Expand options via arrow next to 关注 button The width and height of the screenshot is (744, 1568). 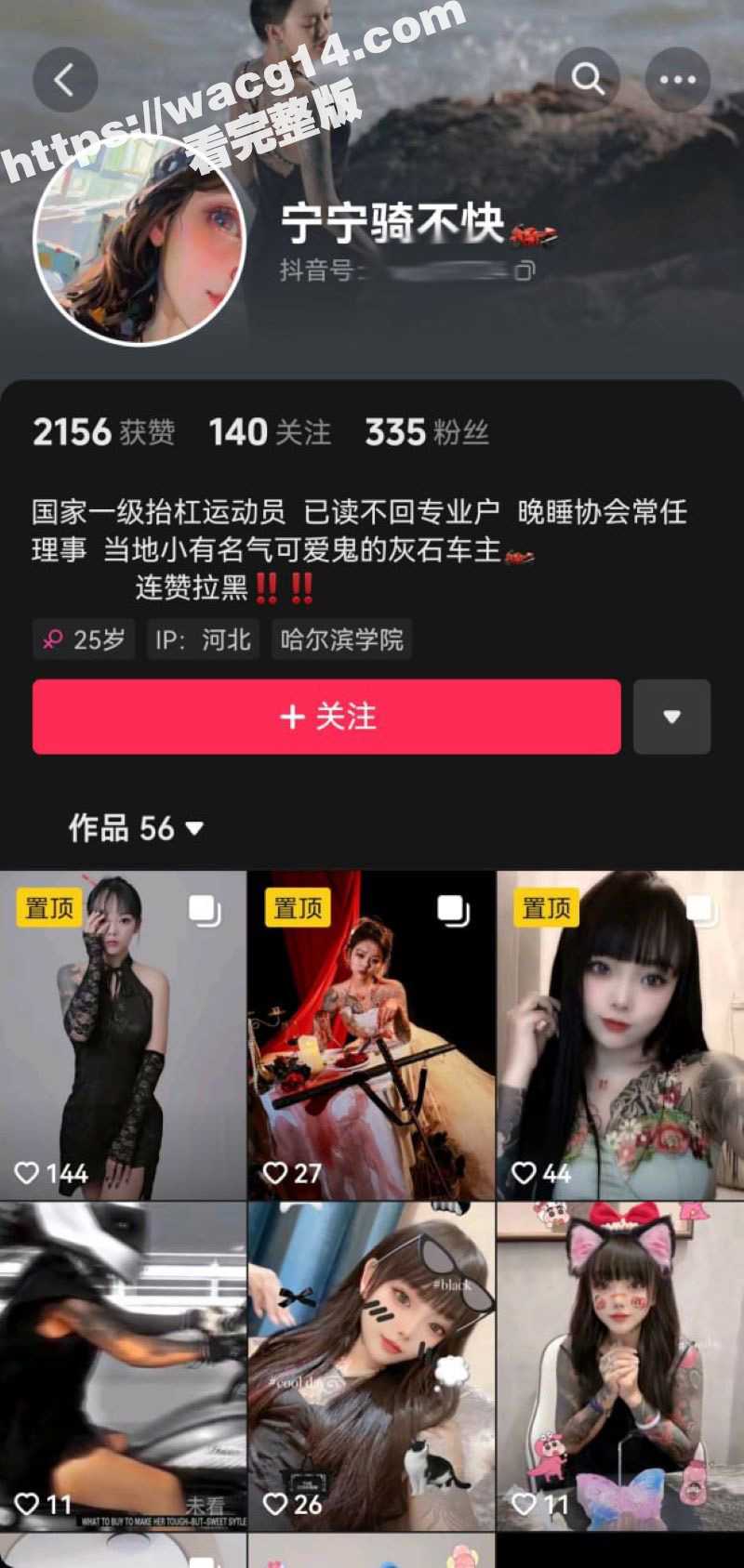coord(672,717)
